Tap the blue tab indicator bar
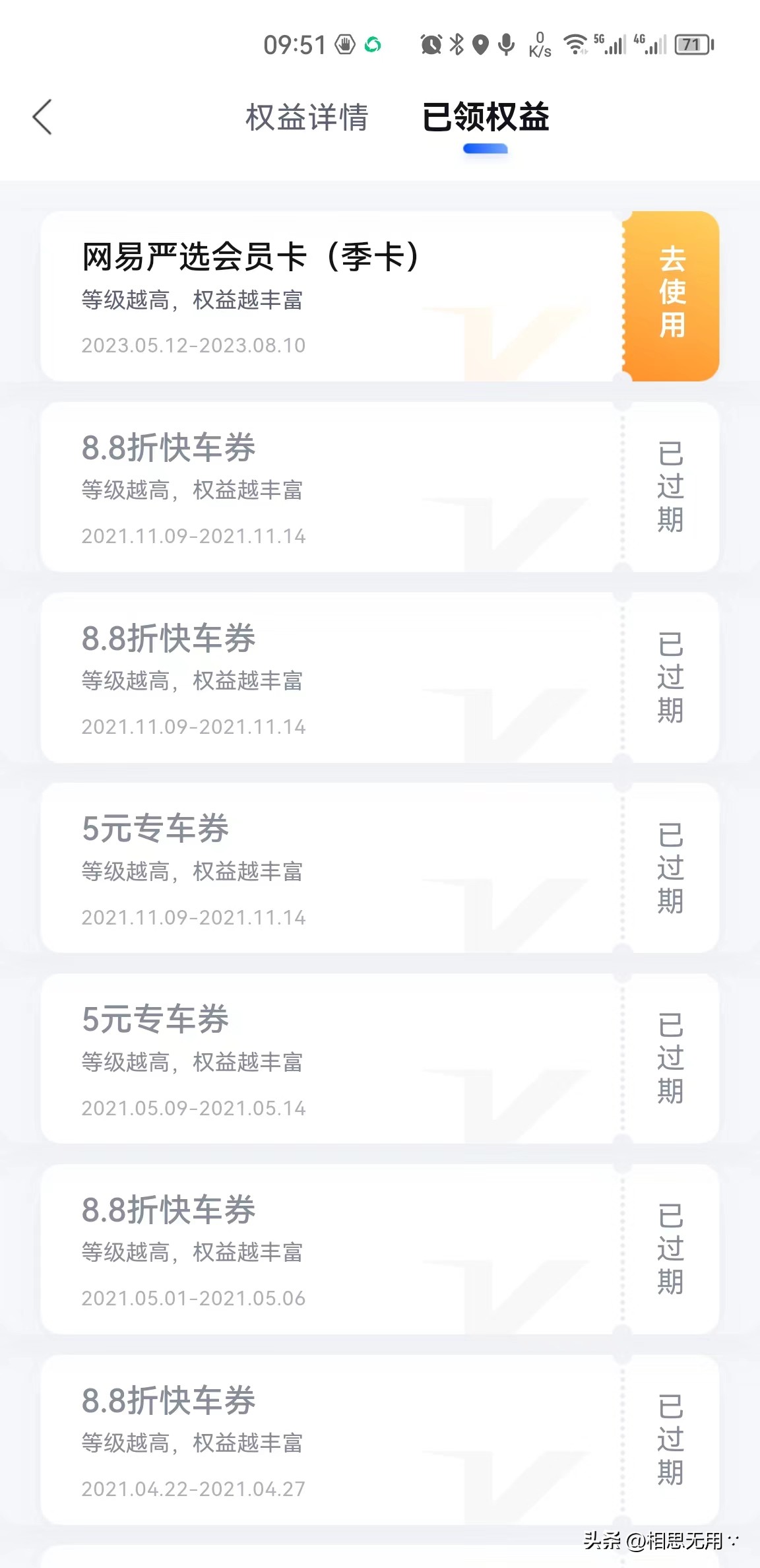Screen dimensions: 760x1568 [x=485, y=149]
